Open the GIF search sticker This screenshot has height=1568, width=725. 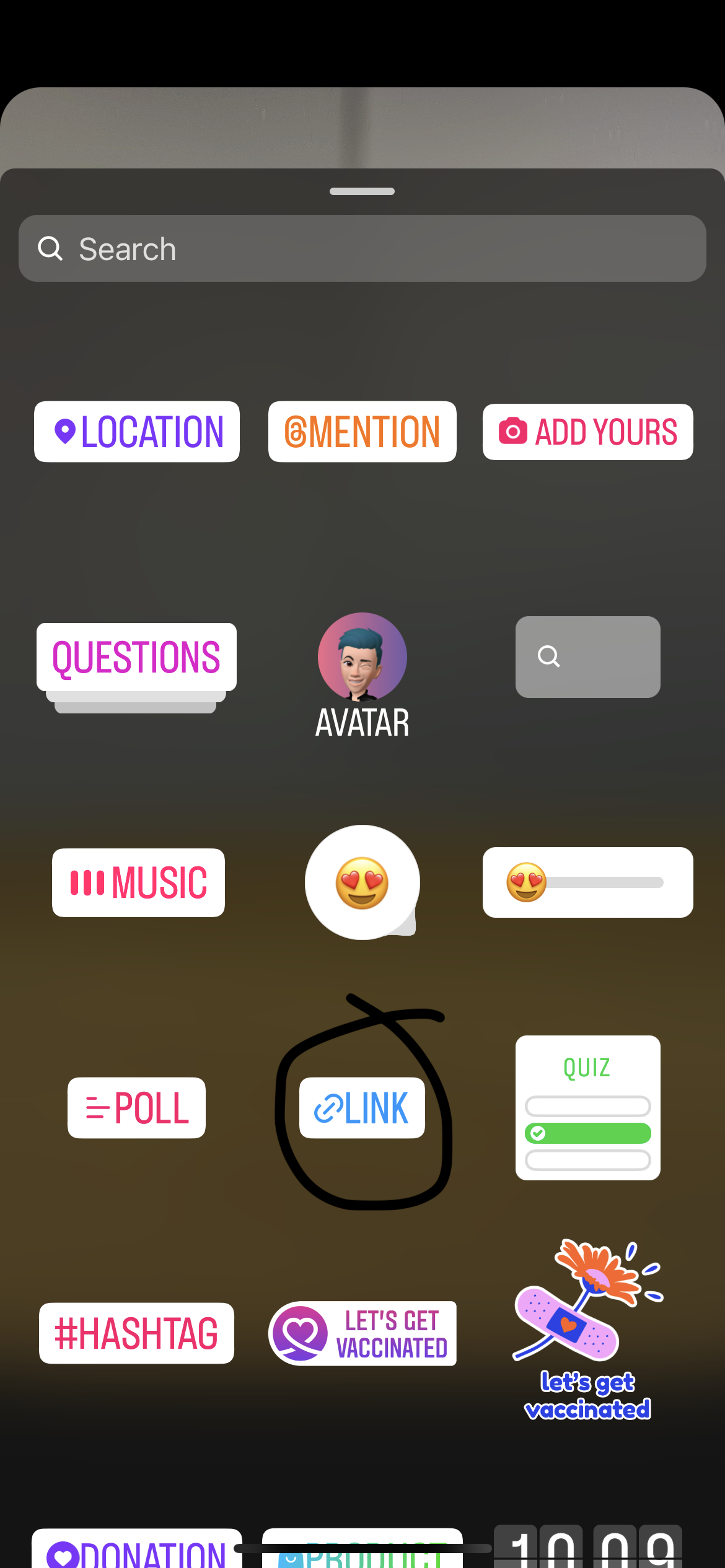click(x=587, y=656)
